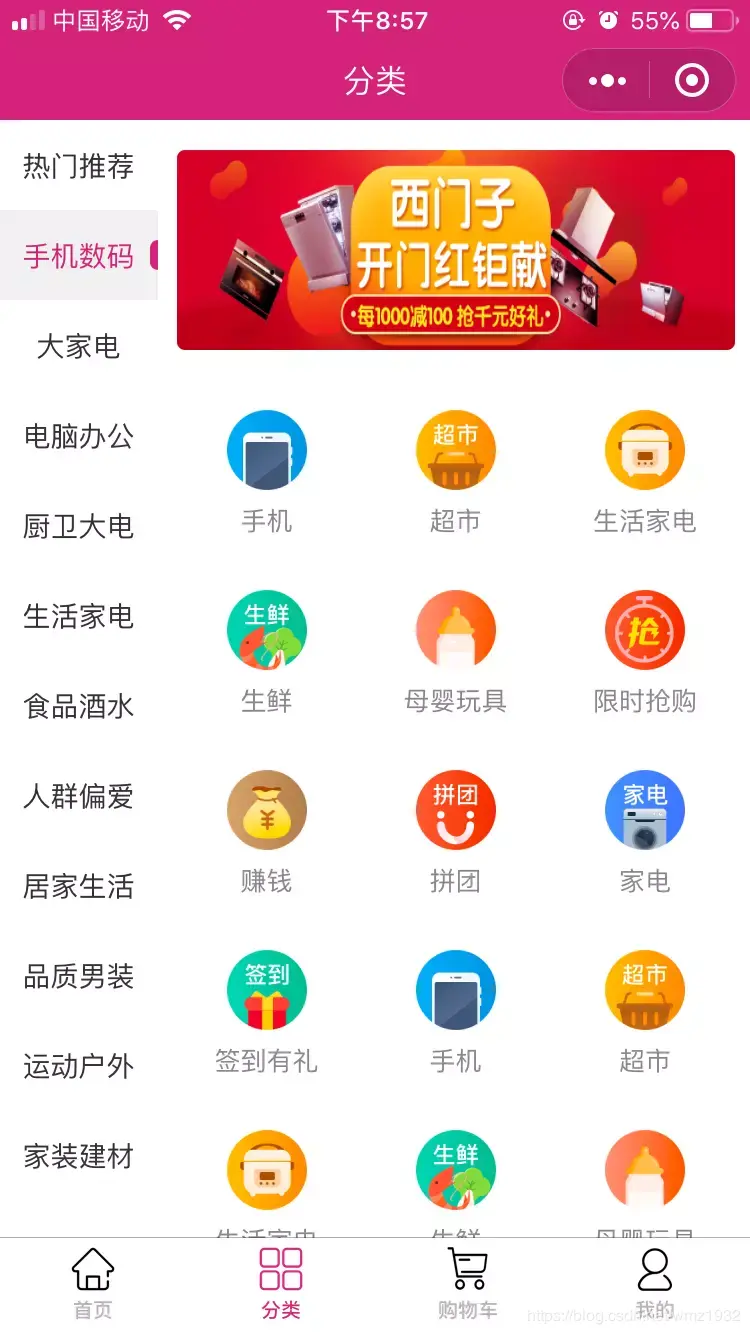This screenshot has height=1334, width=750.
Task: Open the 拼团 group-buy smile icon
Action: pyautogui.click(x=455, y=810)
